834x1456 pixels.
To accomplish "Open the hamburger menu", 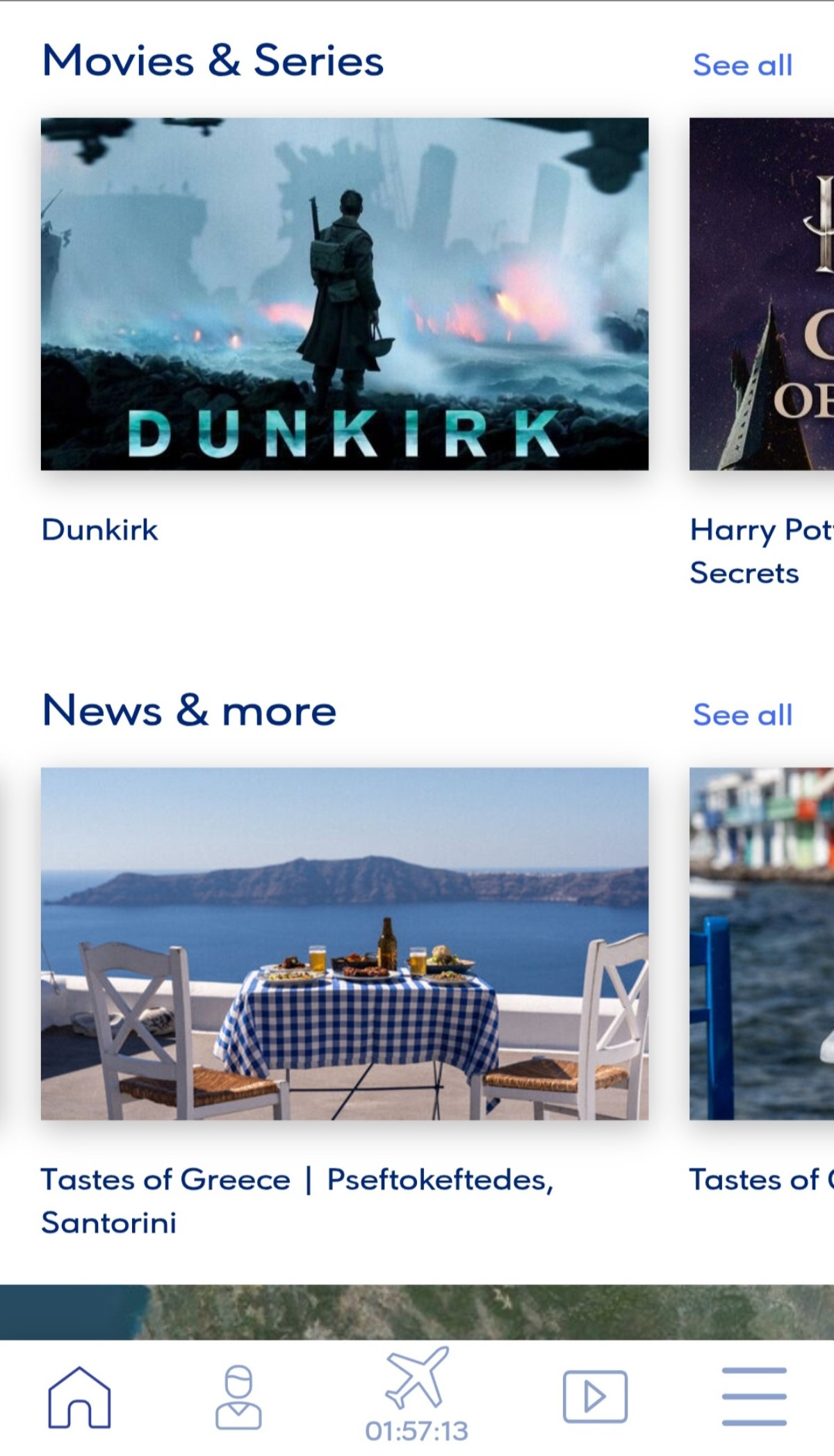I will pos(754,1396).
